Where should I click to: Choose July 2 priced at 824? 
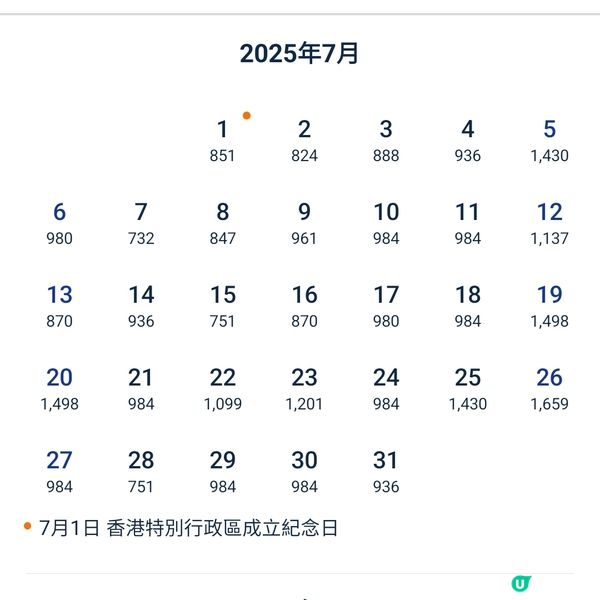(304, 140)
